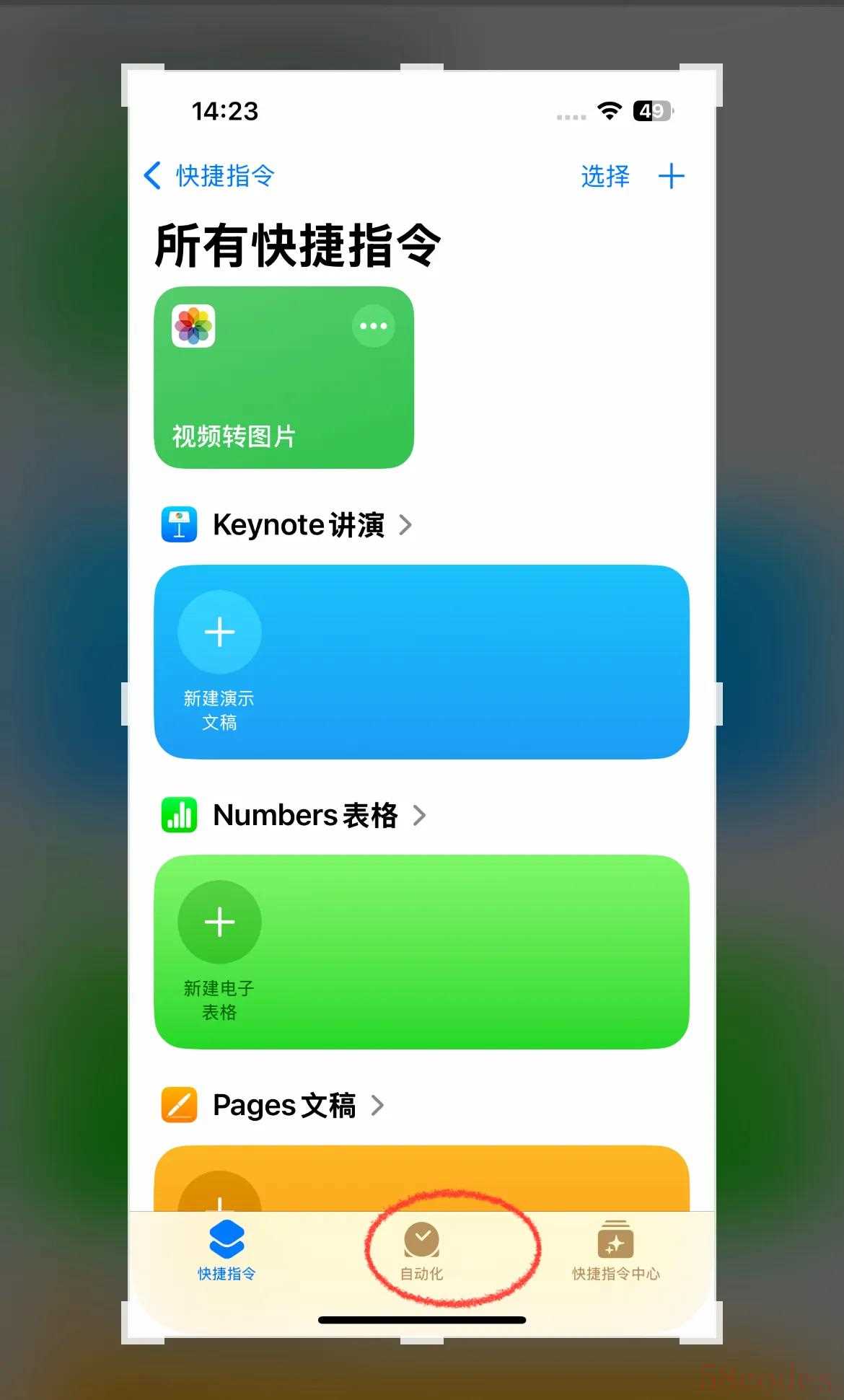Open the three-dot menu on 视频转图片

373,326
